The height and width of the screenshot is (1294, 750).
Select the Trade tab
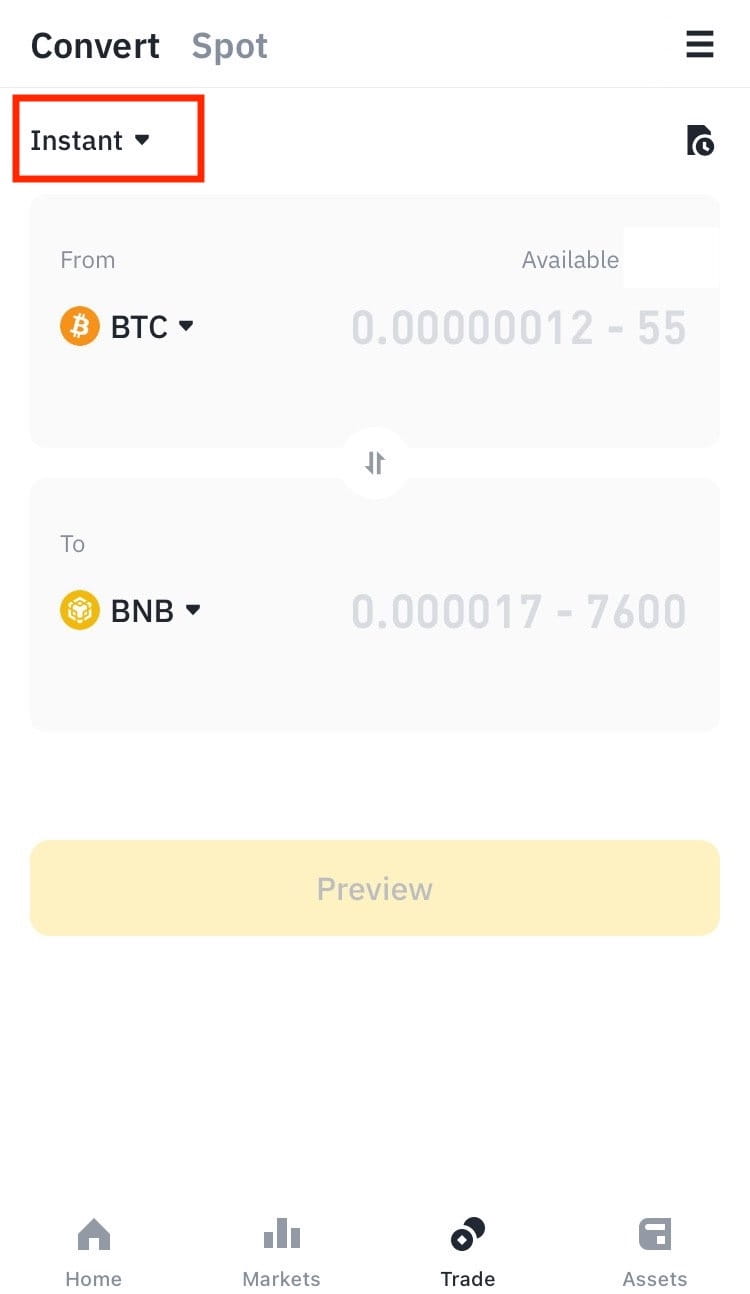[468, 1252]
